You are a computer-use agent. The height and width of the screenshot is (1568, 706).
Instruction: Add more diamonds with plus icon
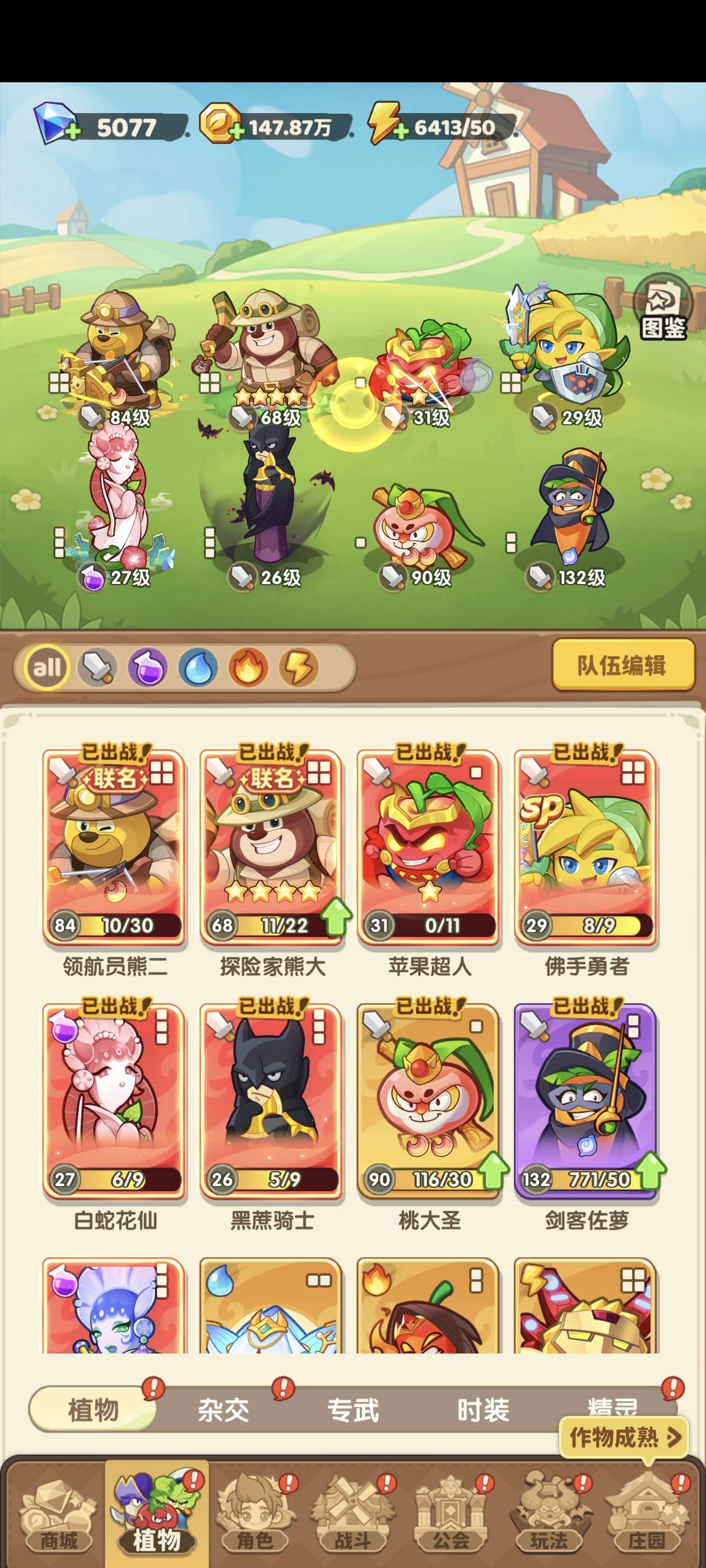pos(72,131)
